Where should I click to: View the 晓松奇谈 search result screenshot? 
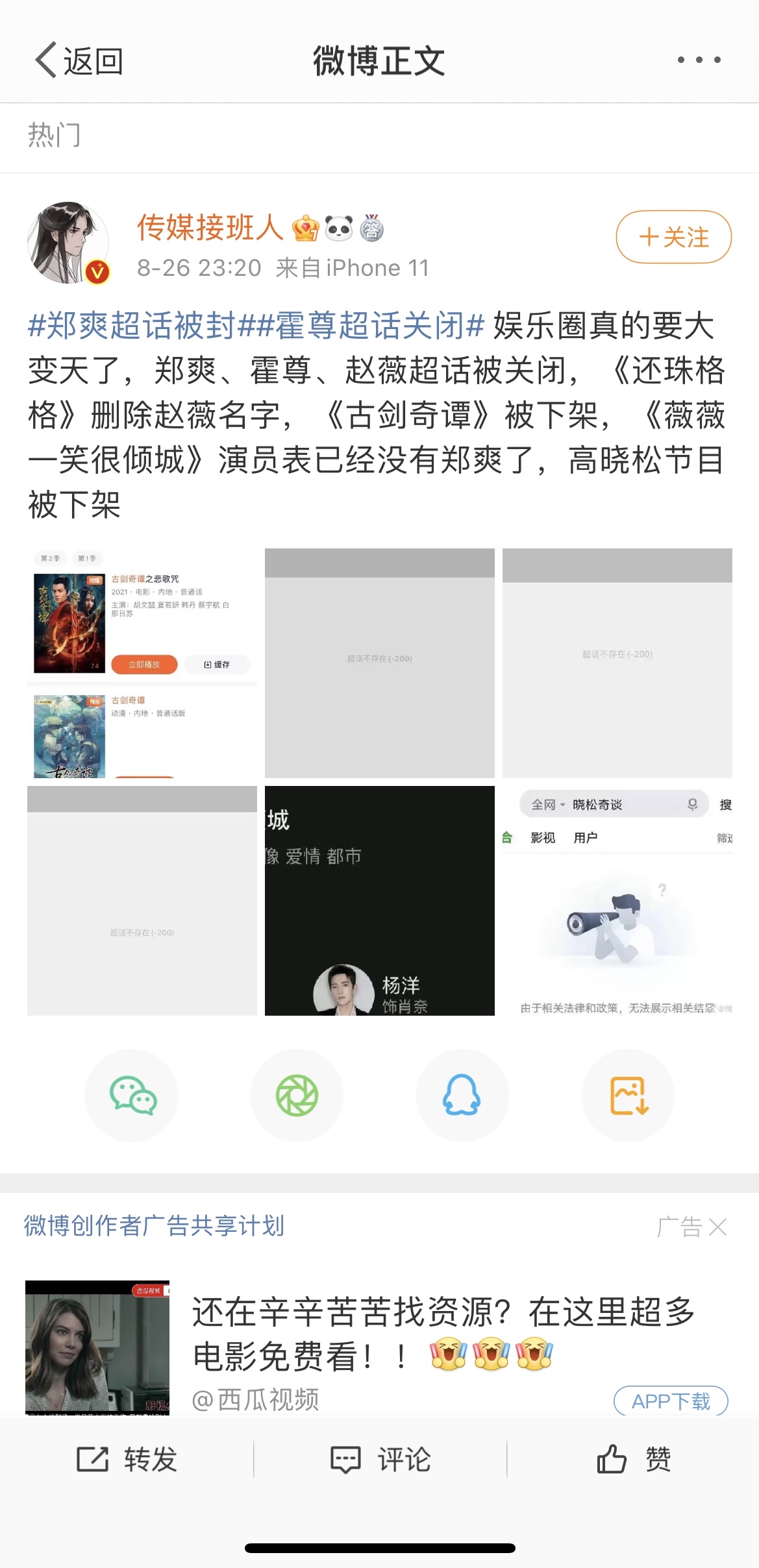tap(617, 900)
